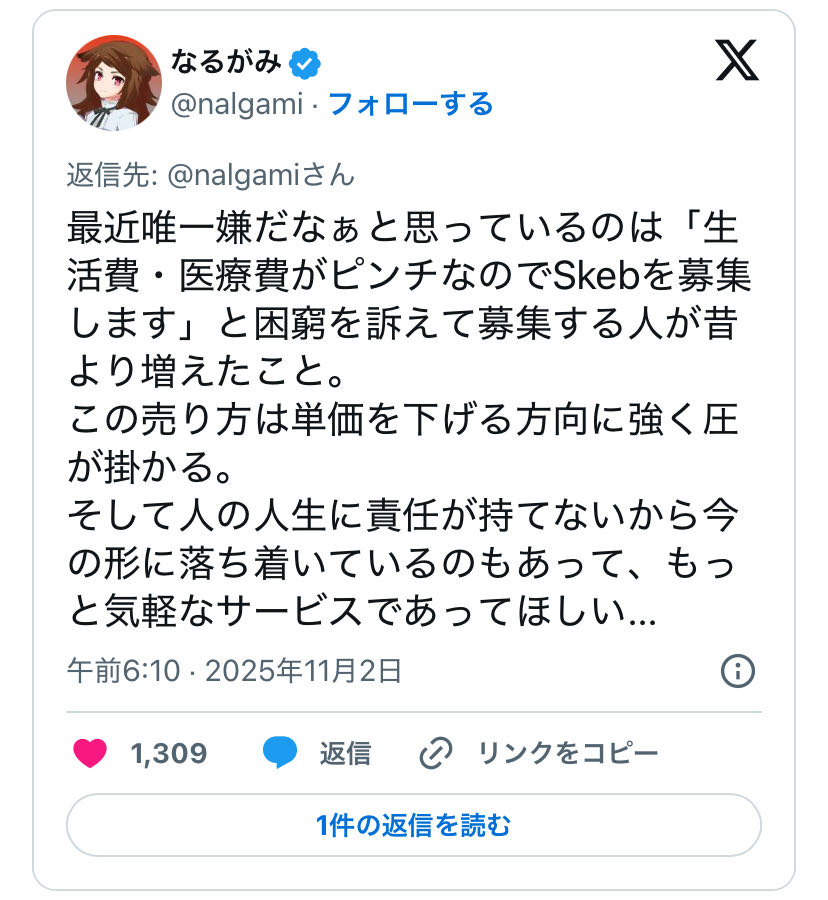Like this post with the heart
828x900 pixels.
coord(90,753)
